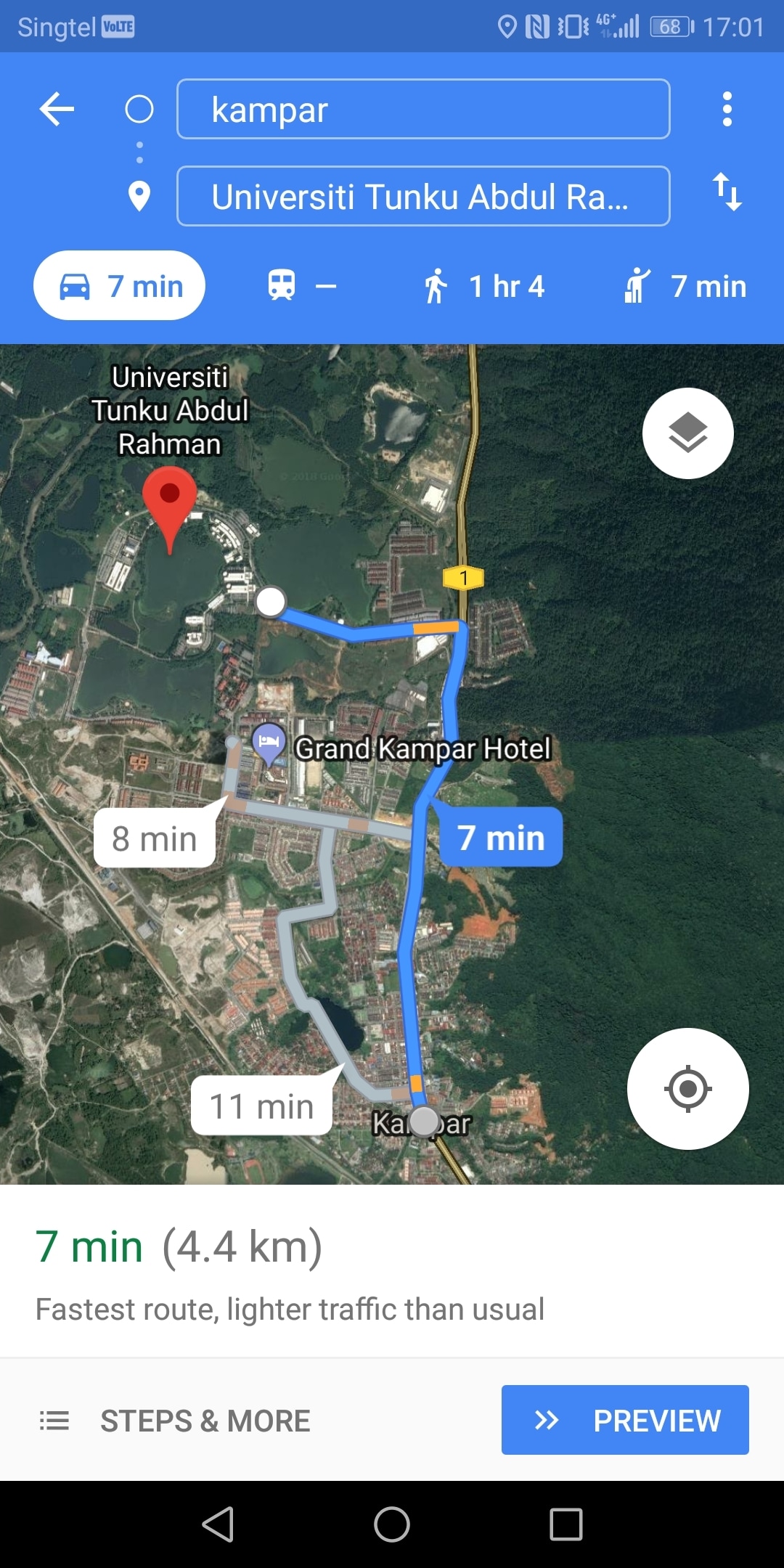The height and width of the screenshot is (1568, 784).
Task: Edit the Universiti Tunku Abdul Rahman destination field
Action: tap(423, 196)
